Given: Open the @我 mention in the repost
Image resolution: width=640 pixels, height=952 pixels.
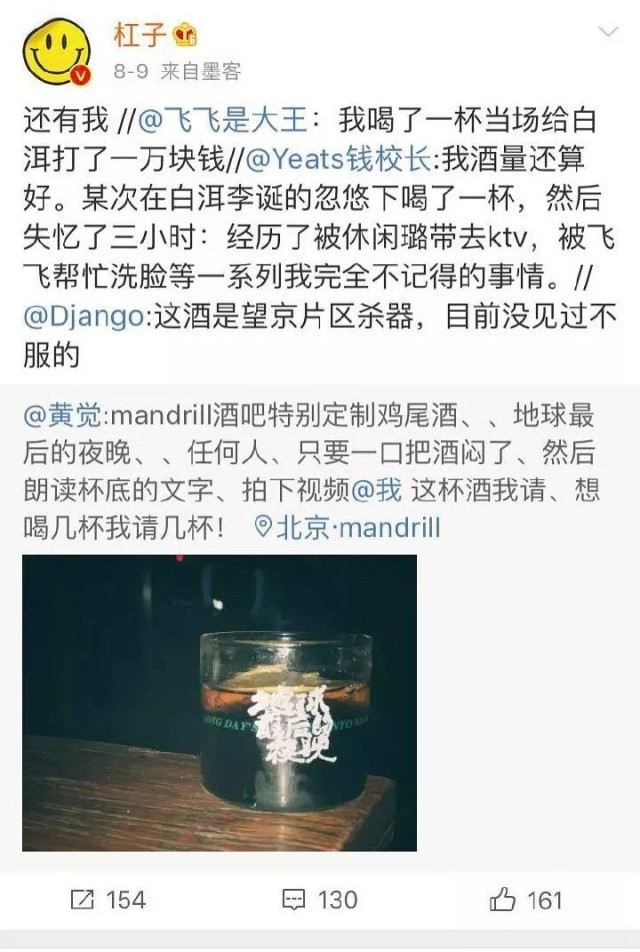Looking at the screenshot, I should pos(375,490).
